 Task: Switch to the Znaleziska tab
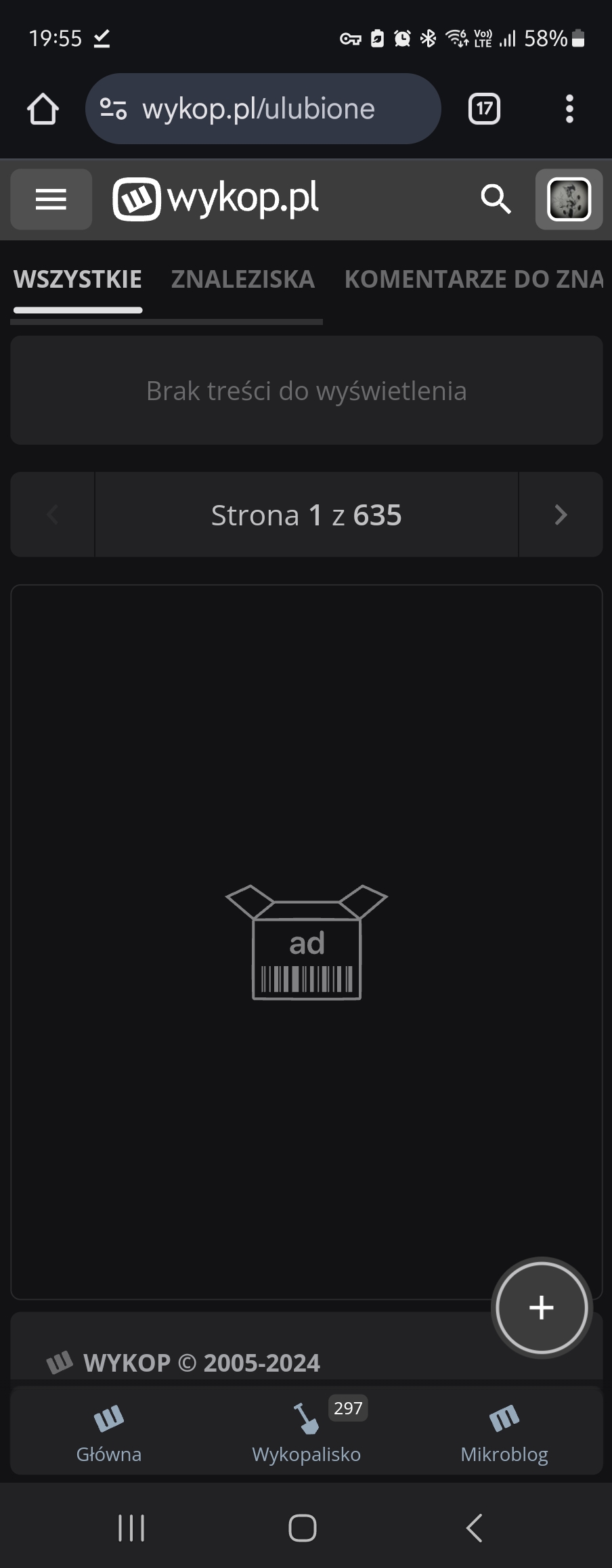point(242,280)
